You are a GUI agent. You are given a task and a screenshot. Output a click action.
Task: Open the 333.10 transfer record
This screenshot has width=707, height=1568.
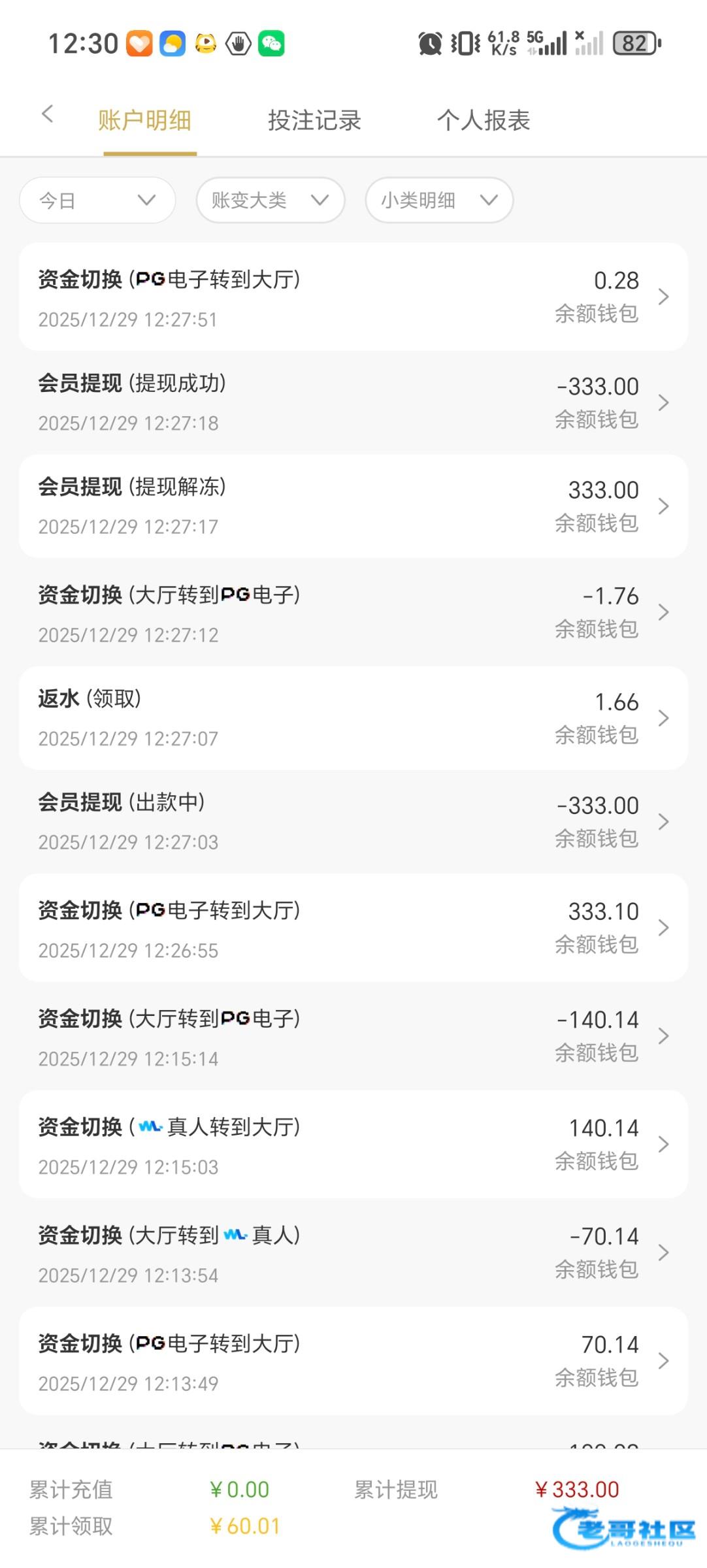point(353,928)
